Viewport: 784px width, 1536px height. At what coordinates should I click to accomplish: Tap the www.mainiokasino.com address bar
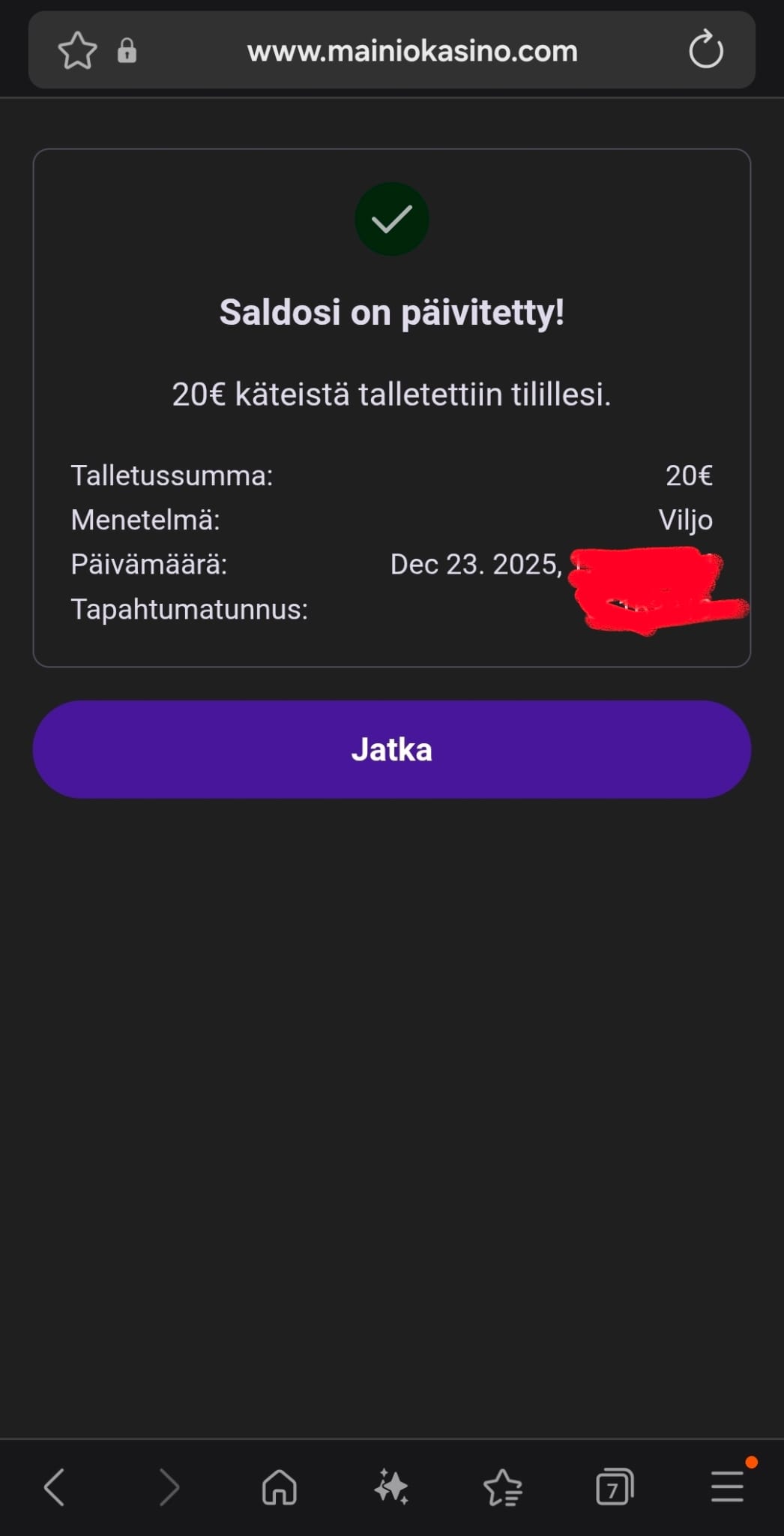pyautogui.click(x=412, y=50)
